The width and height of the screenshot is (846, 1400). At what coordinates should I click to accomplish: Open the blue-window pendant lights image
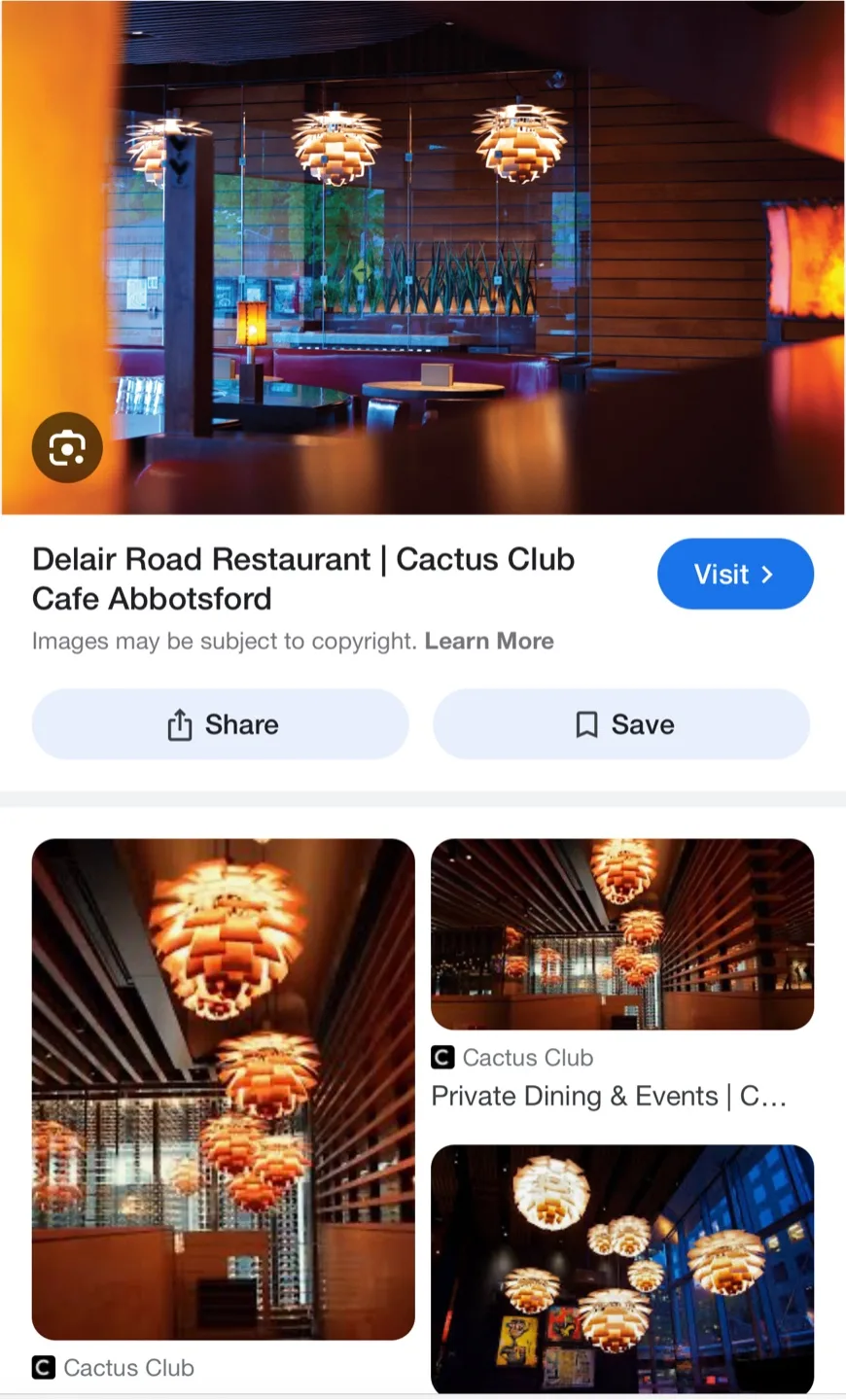click(x=622, y=1269)
